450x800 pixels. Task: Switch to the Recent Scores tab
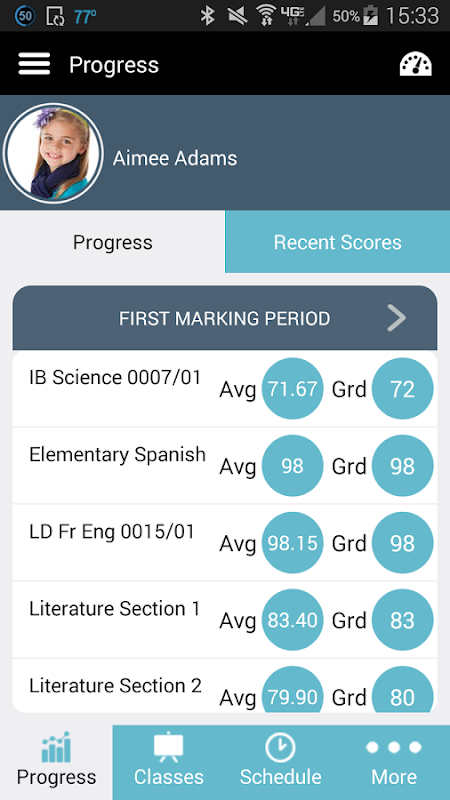[337, 242]
